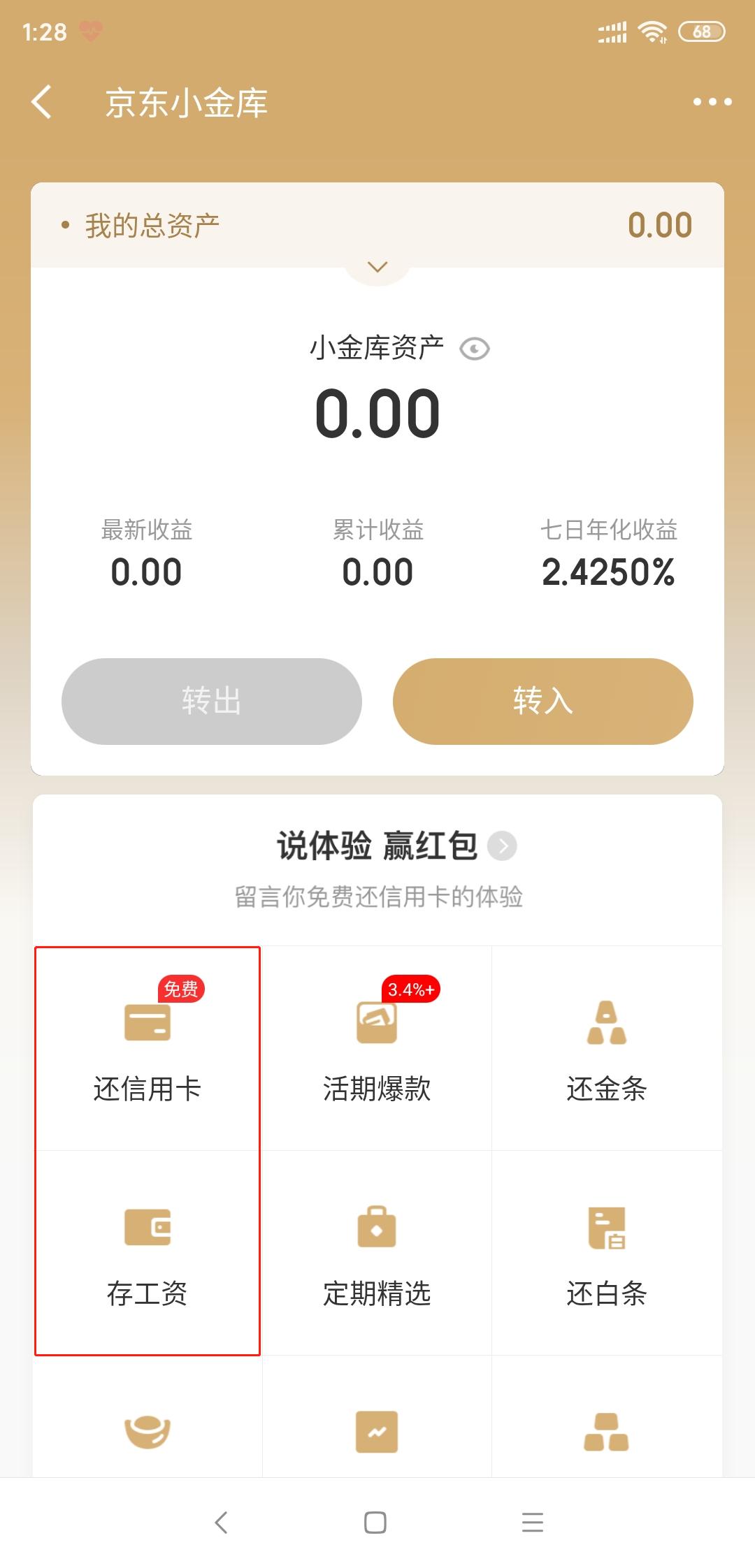Go back using the top-left arrow

tap(42, 103)
